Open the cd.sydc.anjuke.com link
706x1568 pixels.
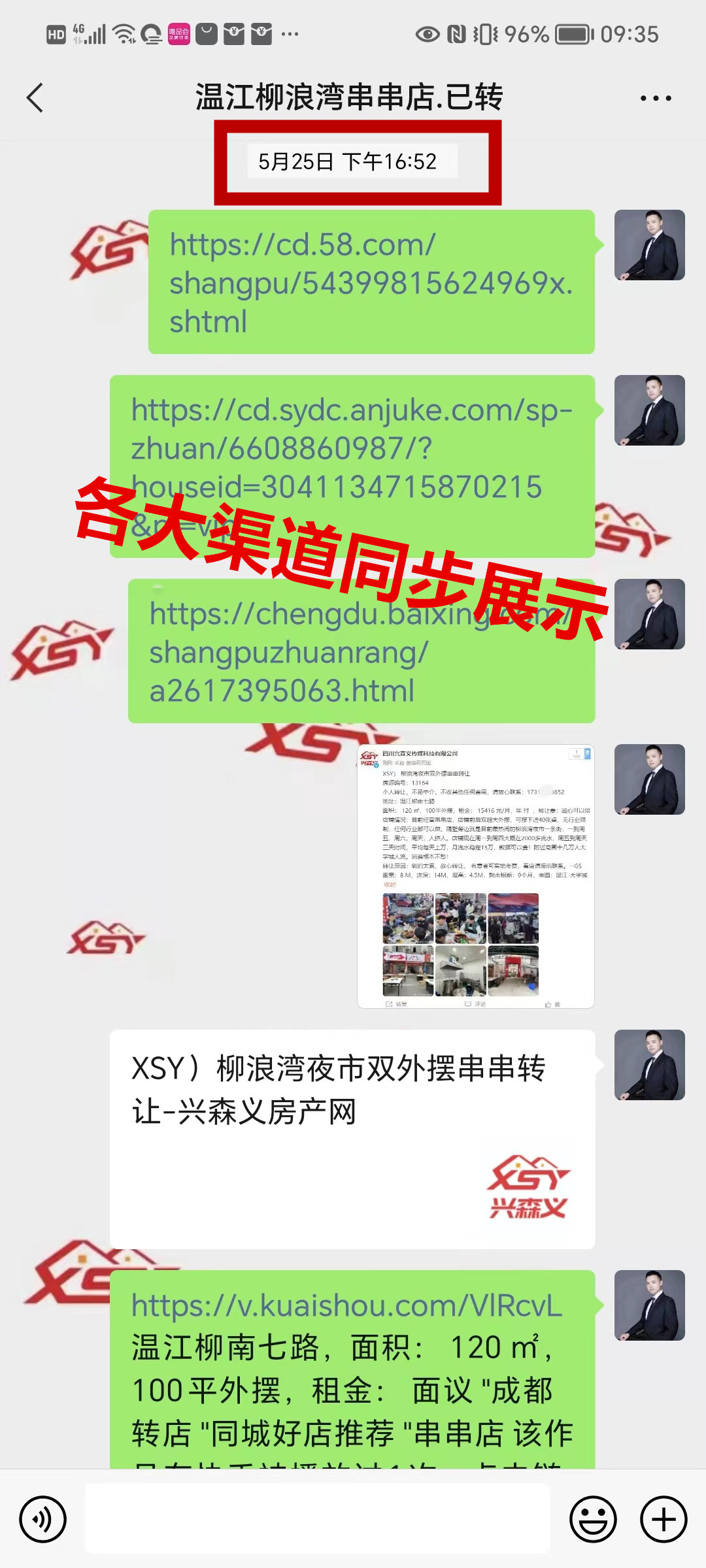tap(351, 448)
